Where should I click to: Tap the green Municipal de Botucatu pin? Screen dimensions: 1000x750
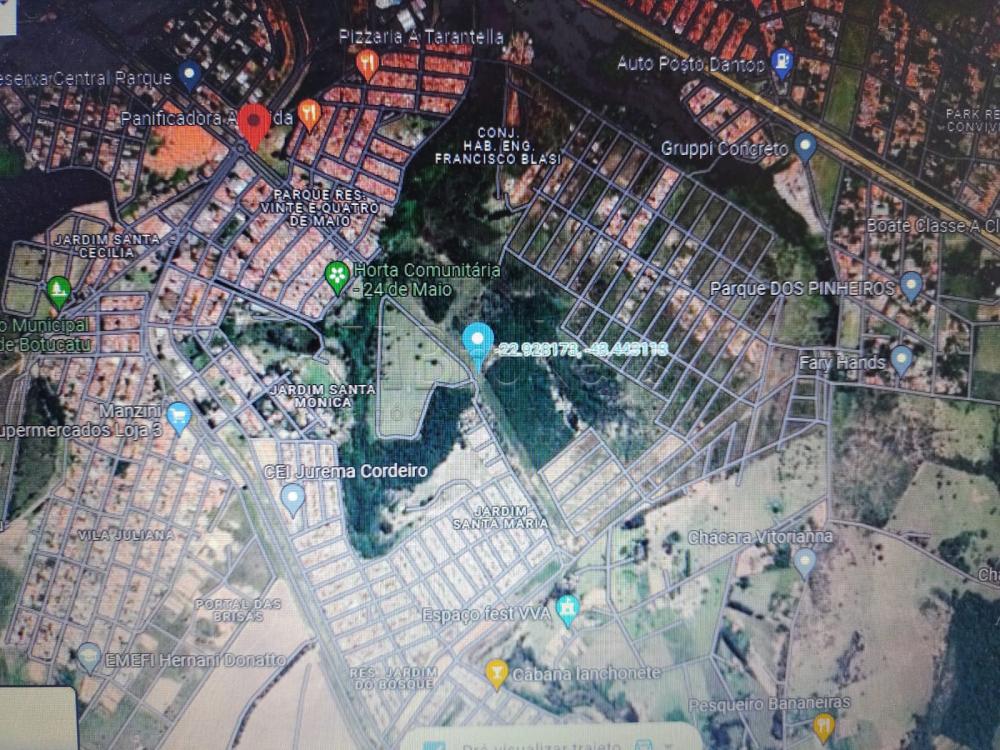[58, 291]
